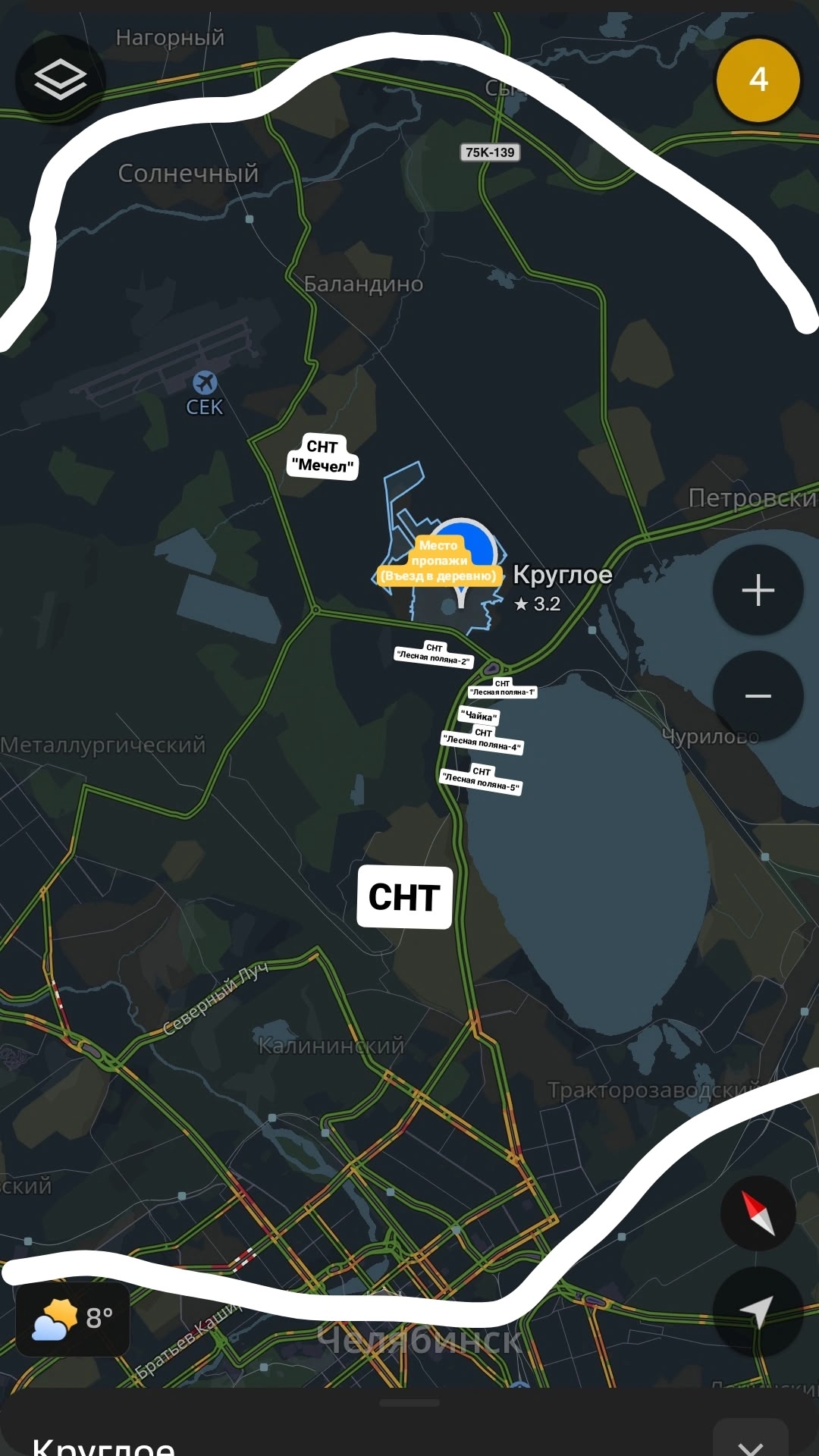This screenshot has width=819, height=1456.
Task: Center map on my location
Action: [758, 1311]
